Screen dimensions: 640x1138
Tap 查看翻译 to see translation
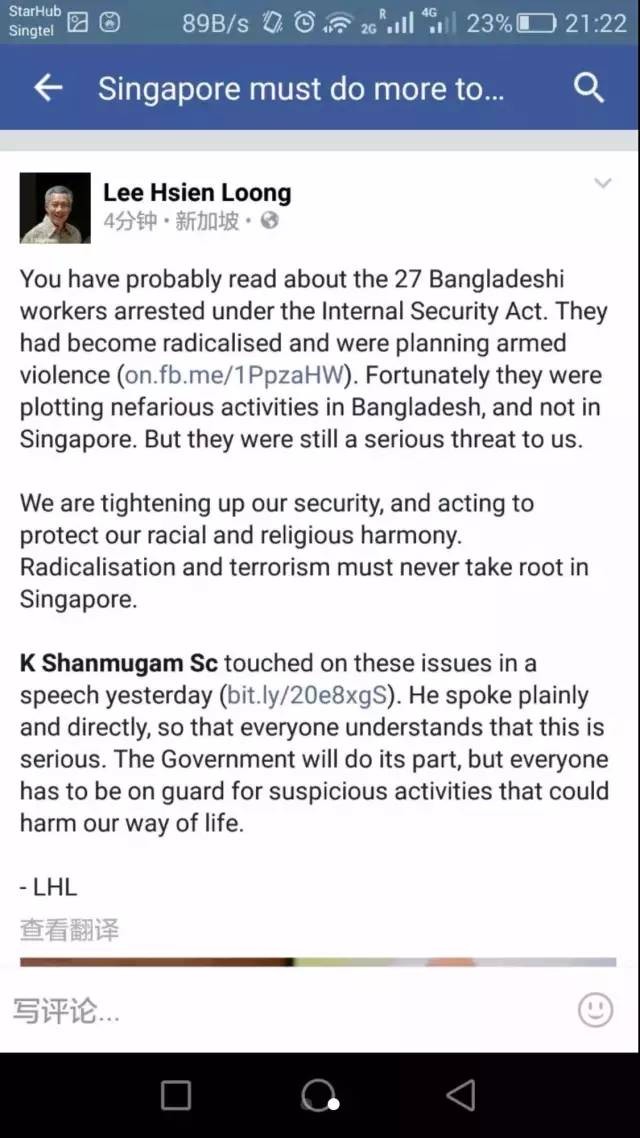(69, 930)
